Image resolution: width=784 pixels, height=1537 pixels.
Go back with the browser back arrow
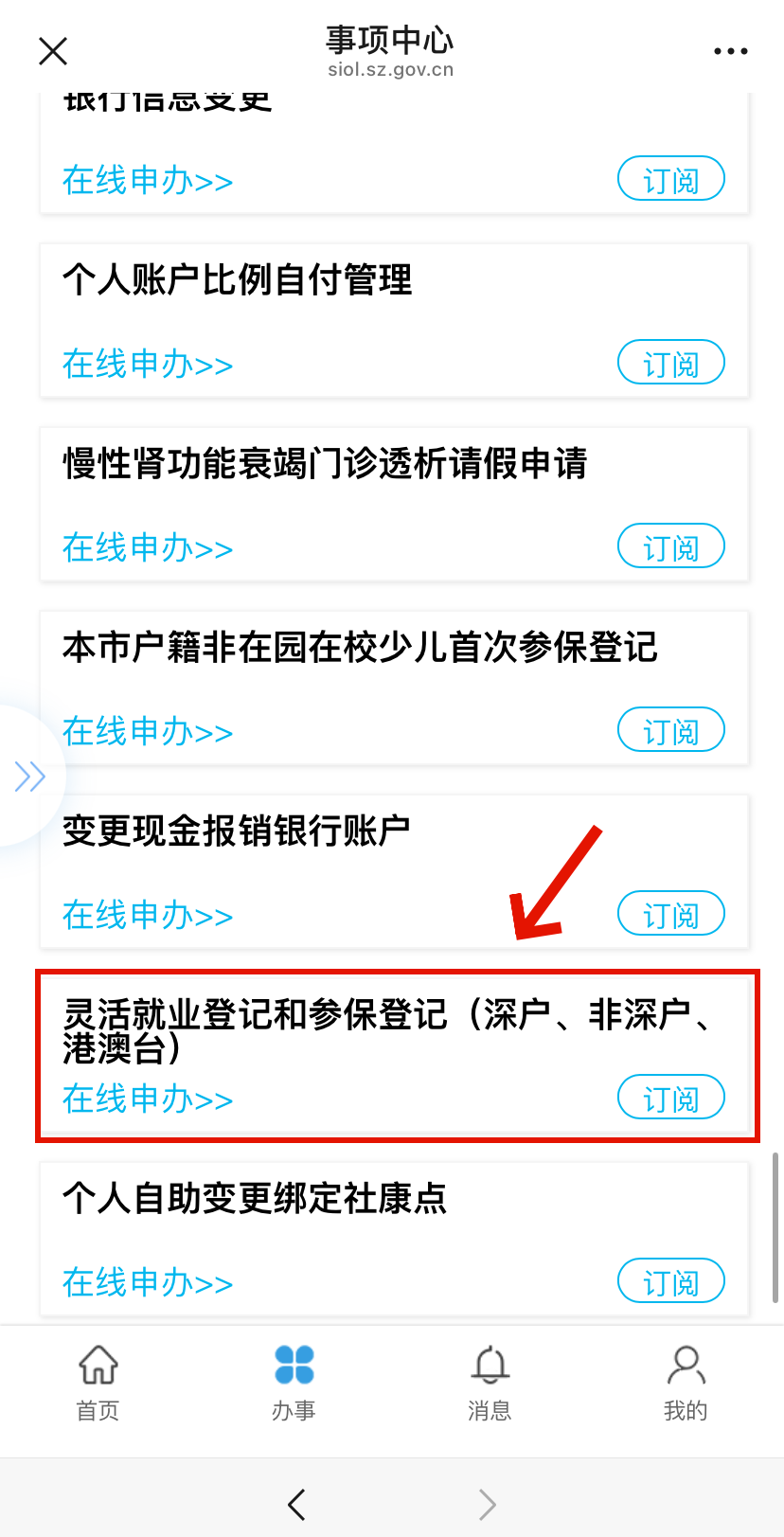coord(296,1504)
